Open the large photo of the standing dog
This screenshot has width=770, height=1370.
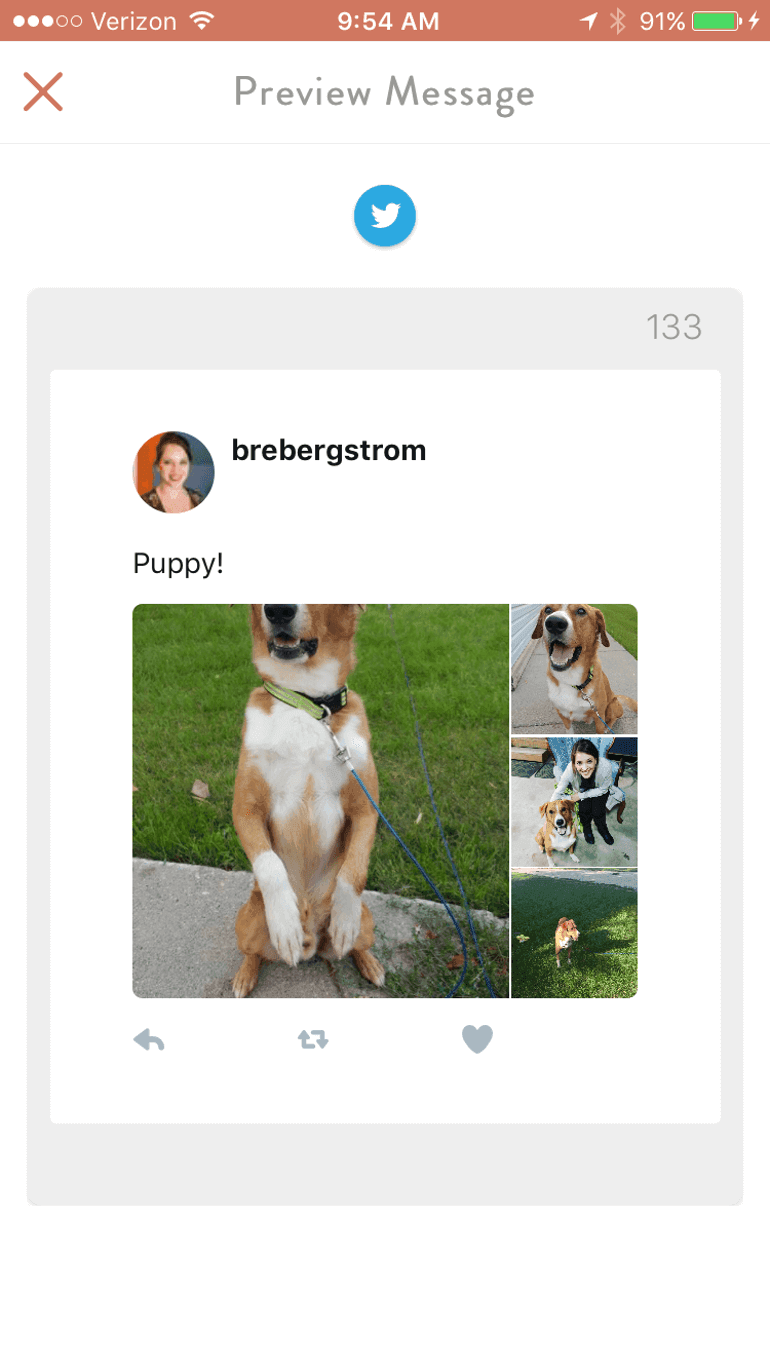(320, 800)
